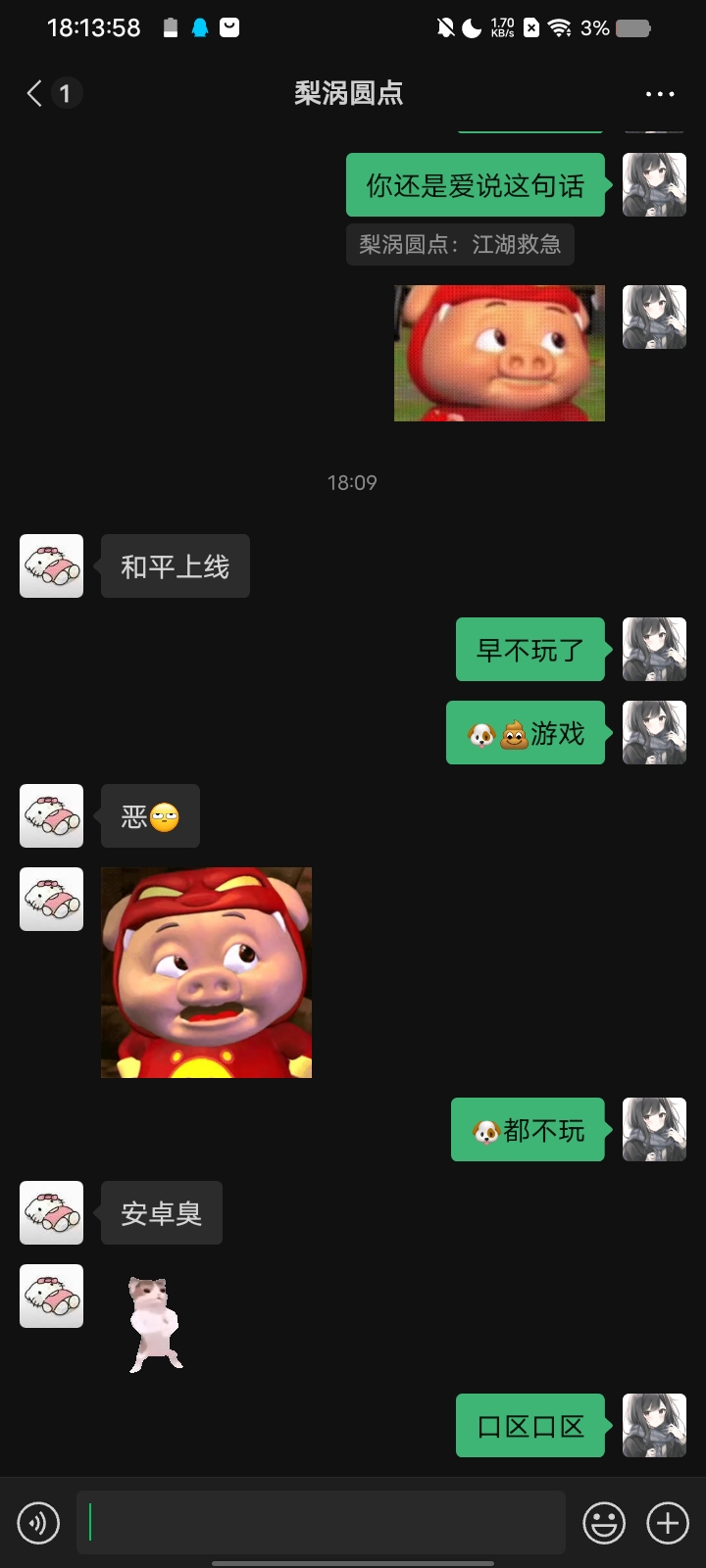
Task: Open the dancing cat sticker
Action: [x=155, y=1323]
